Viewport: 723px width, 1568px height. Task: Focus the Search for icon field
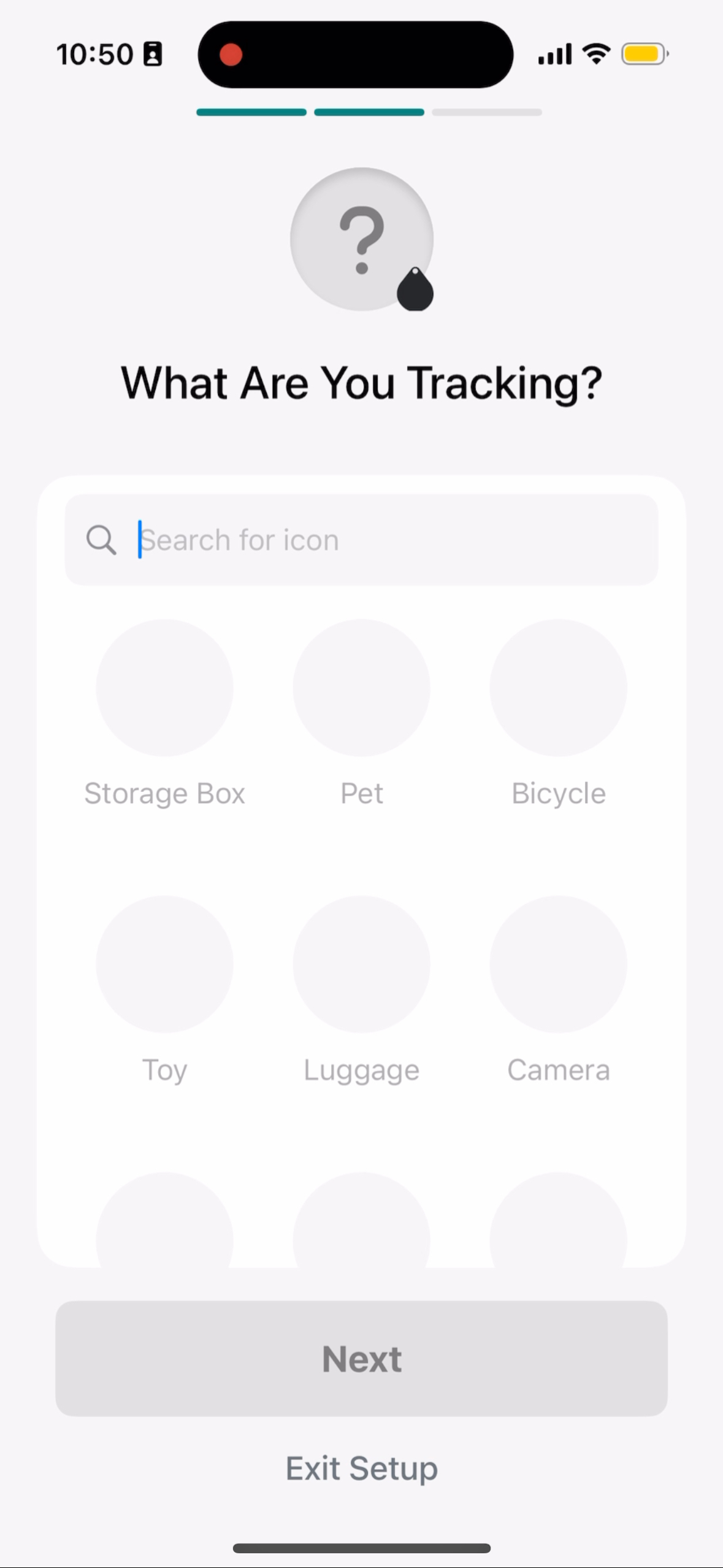click(x=361, y=540)
